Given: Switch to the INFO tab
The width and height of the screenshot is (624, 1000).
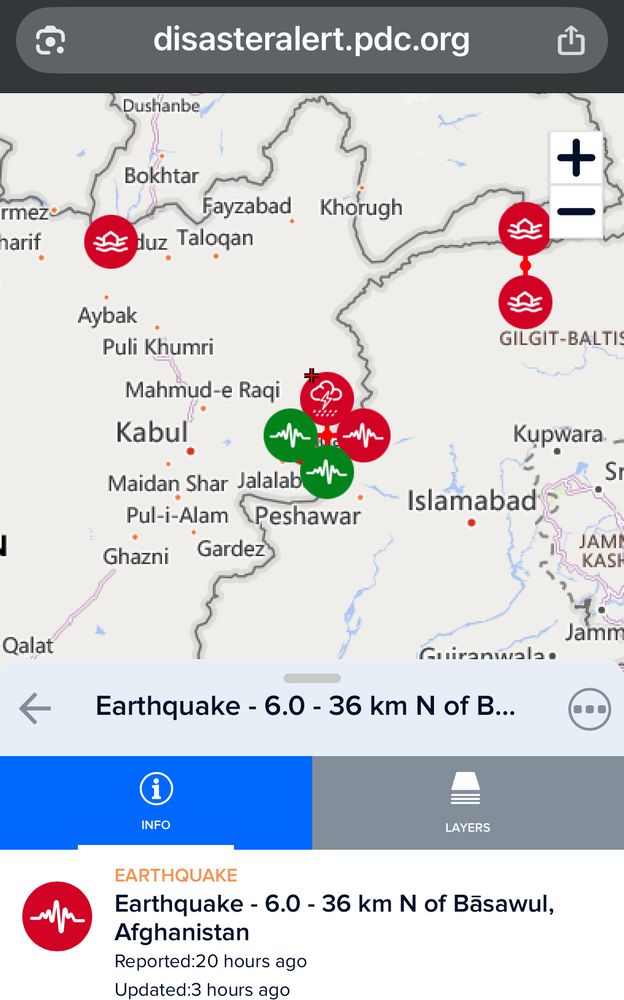Looking at the screenshot, I should pyautogui.click(x=156, y=802).
